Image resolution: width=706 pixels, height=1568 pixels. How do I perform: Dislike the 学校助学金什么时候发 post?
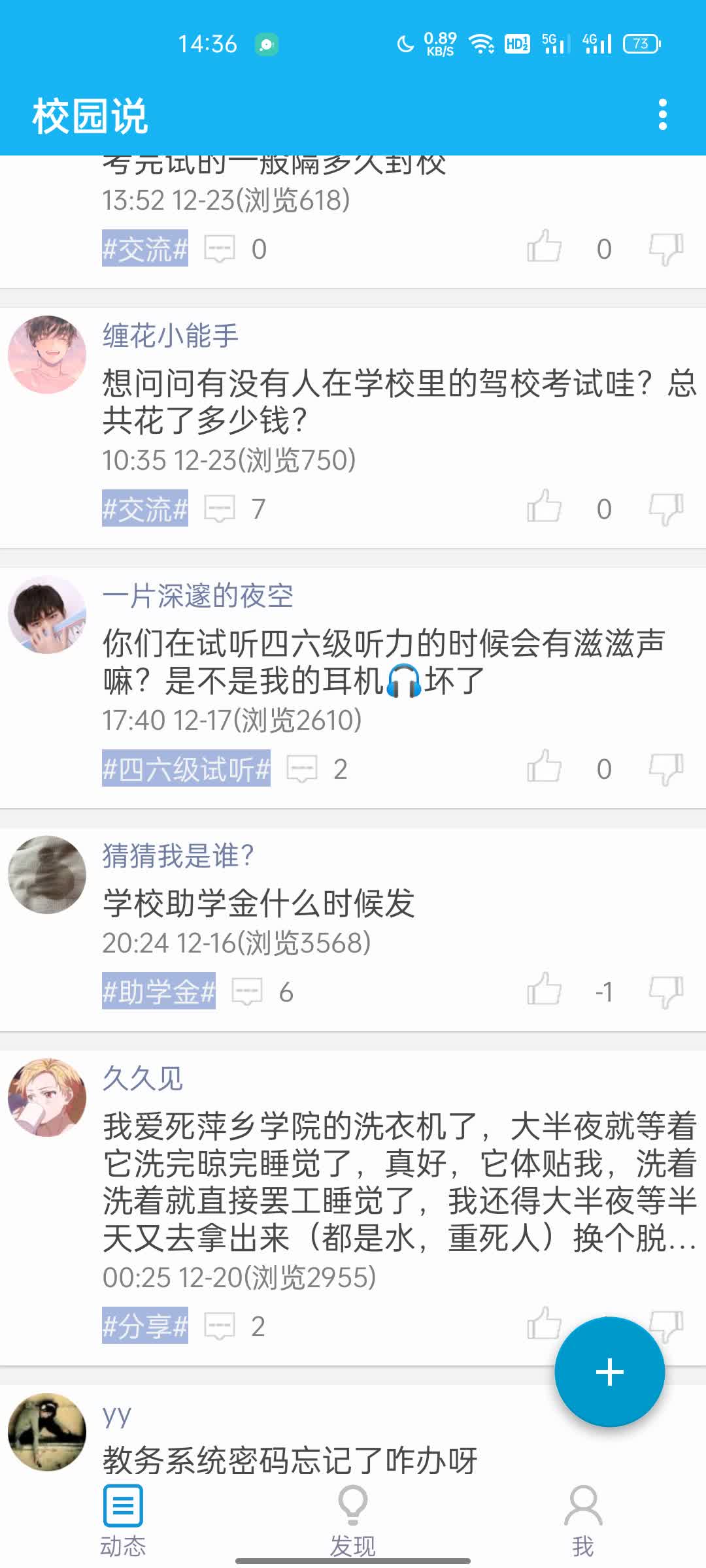point(665,991)
